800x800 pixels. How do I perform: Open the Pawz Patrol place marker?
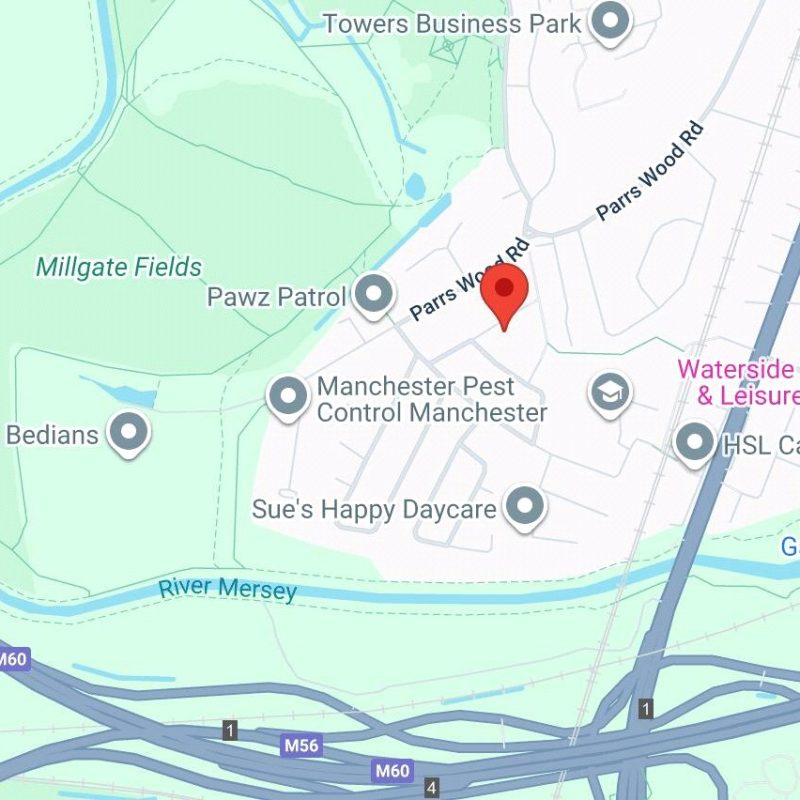(x=375, y=295)
